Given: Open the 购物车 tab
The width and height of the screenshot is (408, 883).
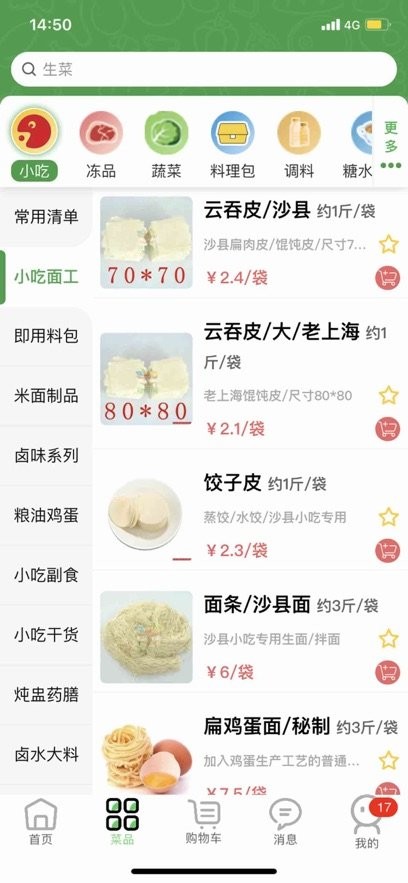Looking at the screenshot, I should tap(203, 822).
